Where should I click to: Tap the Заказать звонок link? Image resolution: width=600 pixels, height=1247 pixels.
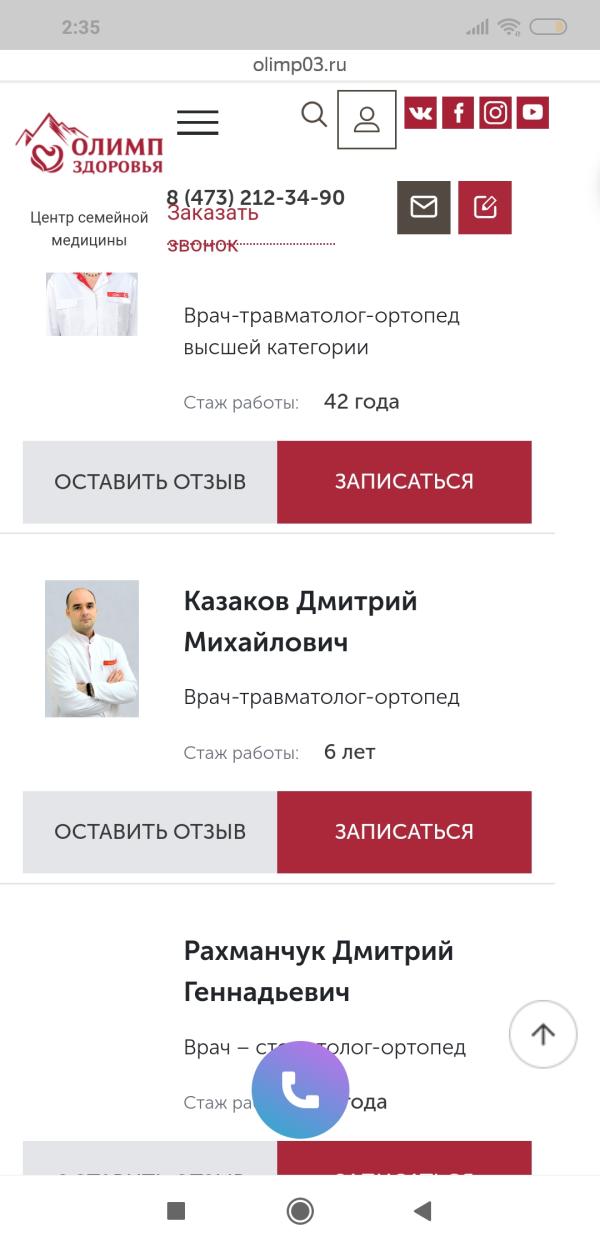click(213, 228)
